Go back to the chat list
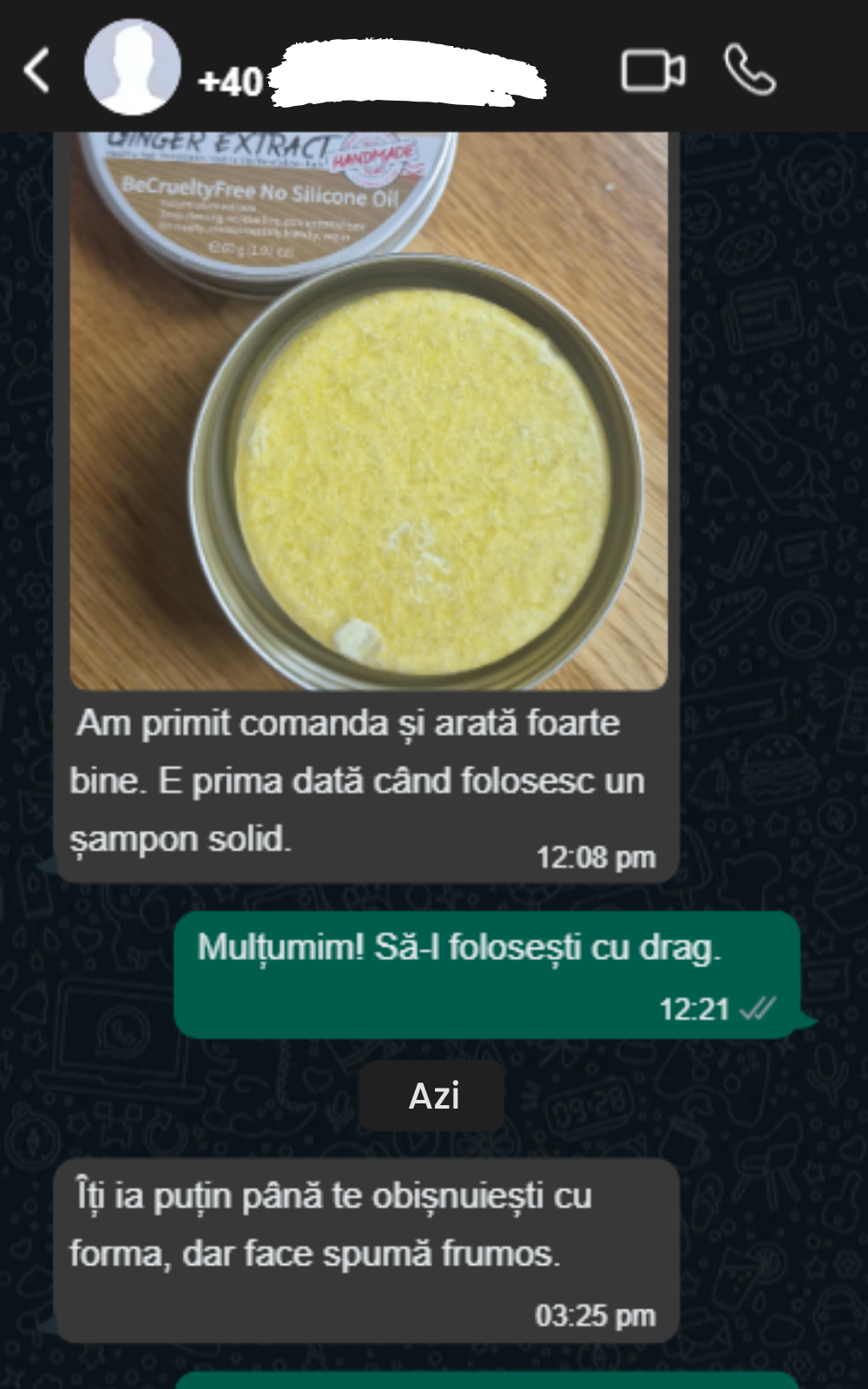The width and height of the screenshot is (868, 1389). click(36, 70)
